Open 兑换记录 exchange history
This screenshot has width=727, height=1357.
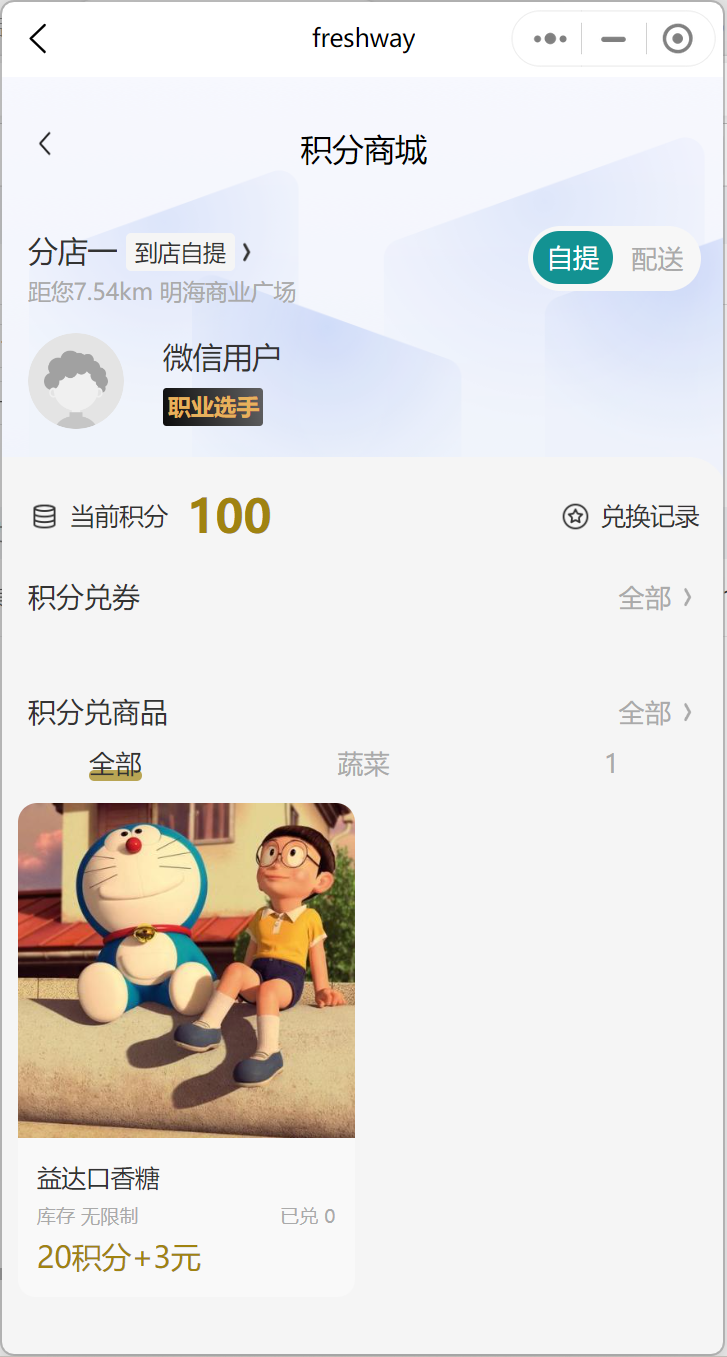tap(631, 517)
